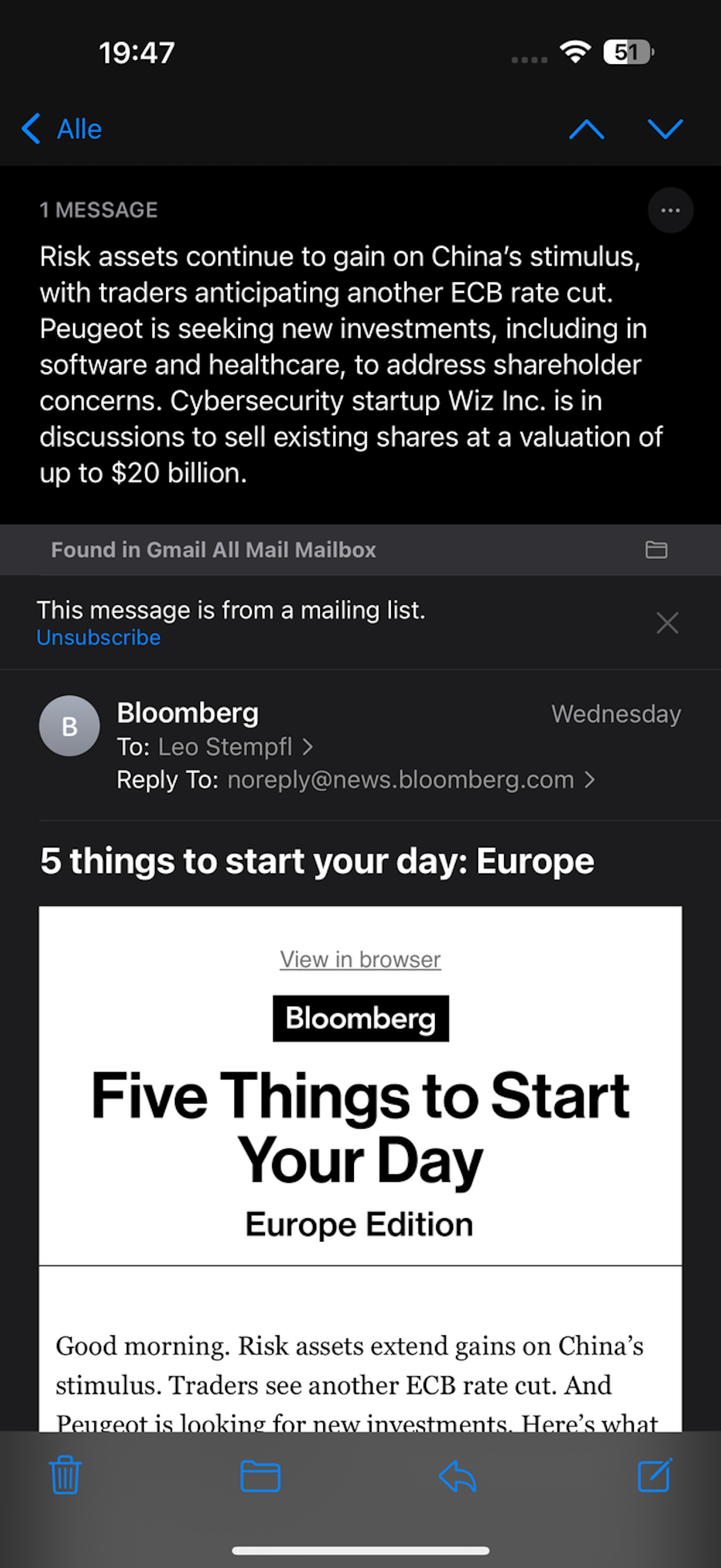Open the summary more options menu
721x1568 pixels.
tap(671, 210)
